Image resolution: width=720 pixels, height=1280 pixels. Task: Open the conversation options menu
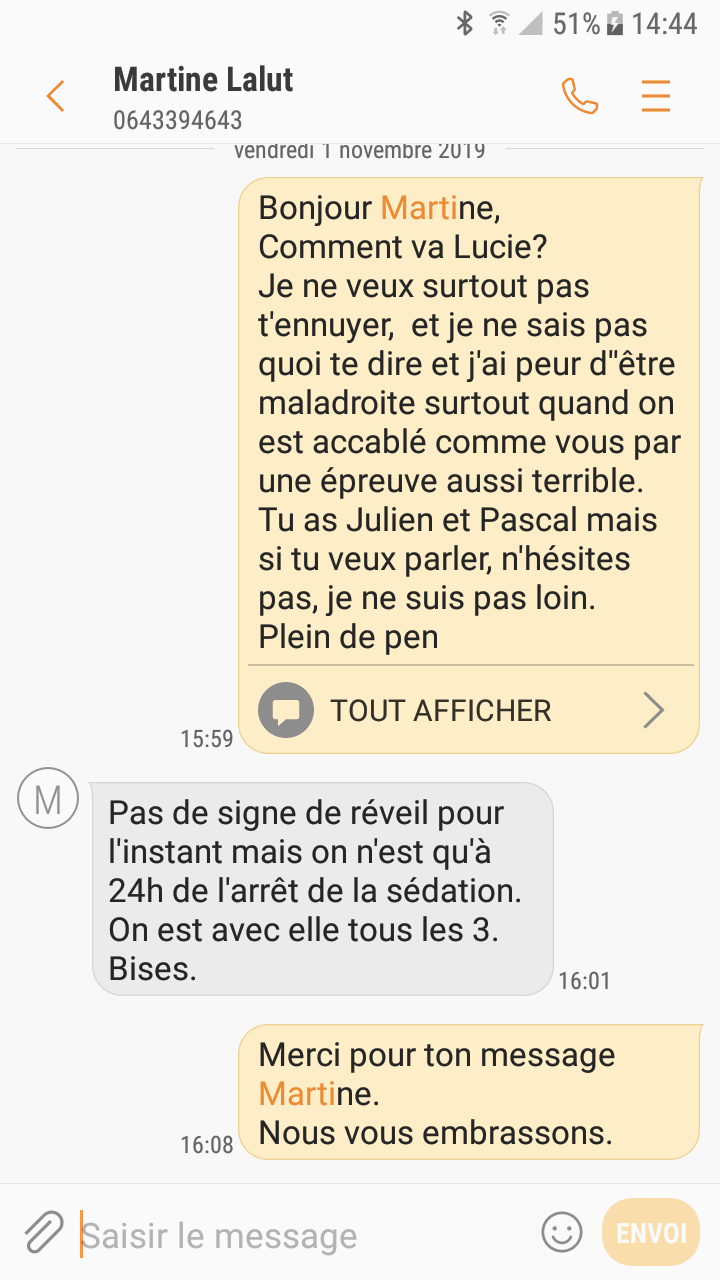click(656, 96)
